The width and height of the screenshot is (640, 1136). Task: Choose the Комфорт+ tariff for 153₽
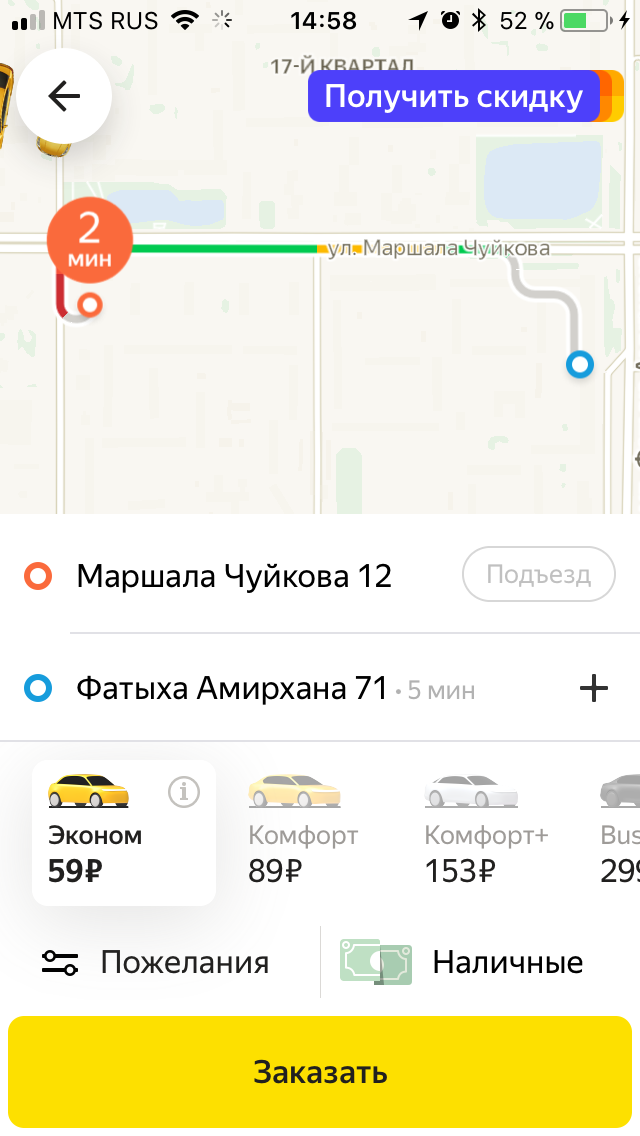coord(486,833)
